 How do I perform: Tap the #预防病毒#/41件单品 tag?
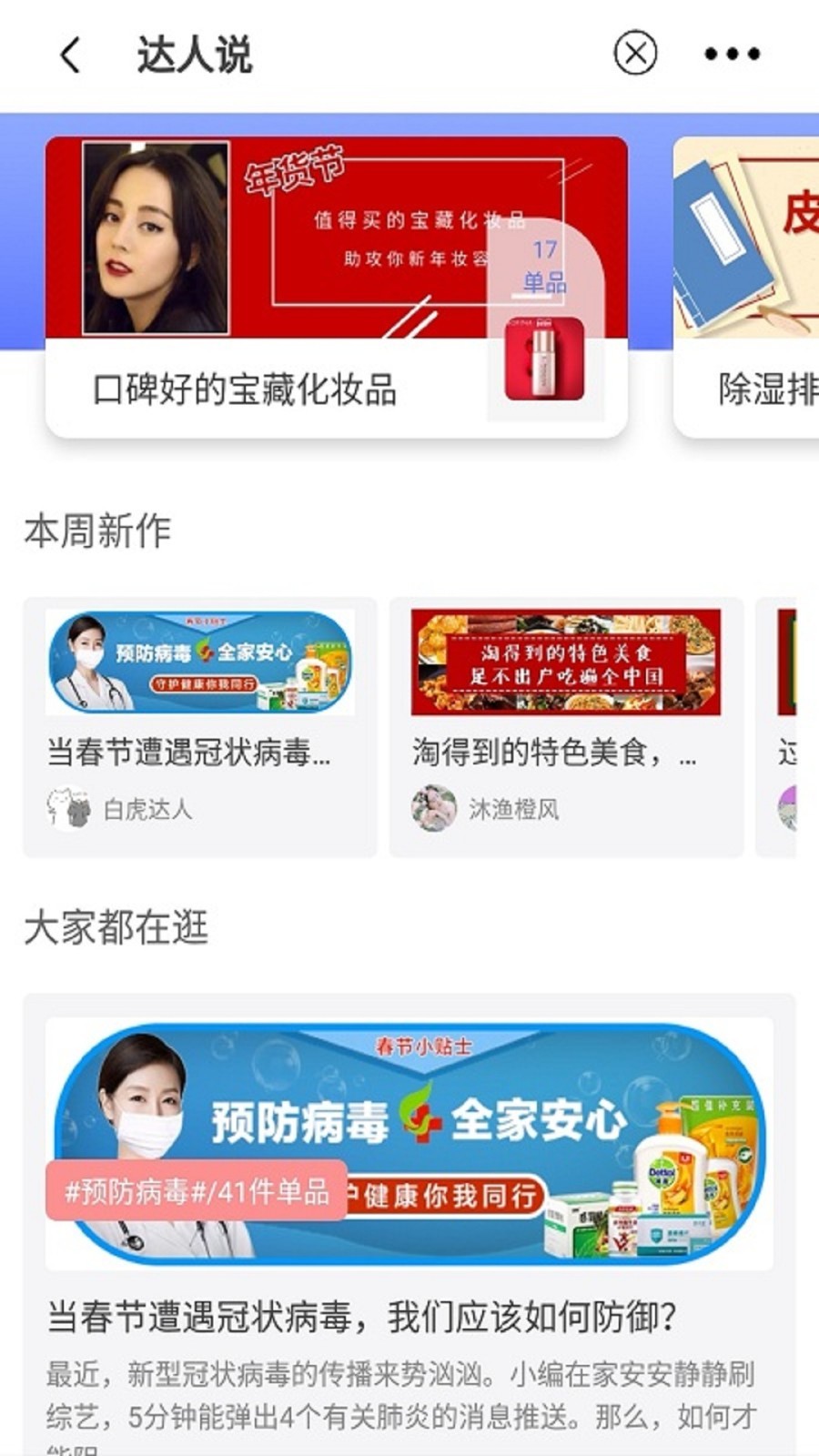[x=197, y=1190]
